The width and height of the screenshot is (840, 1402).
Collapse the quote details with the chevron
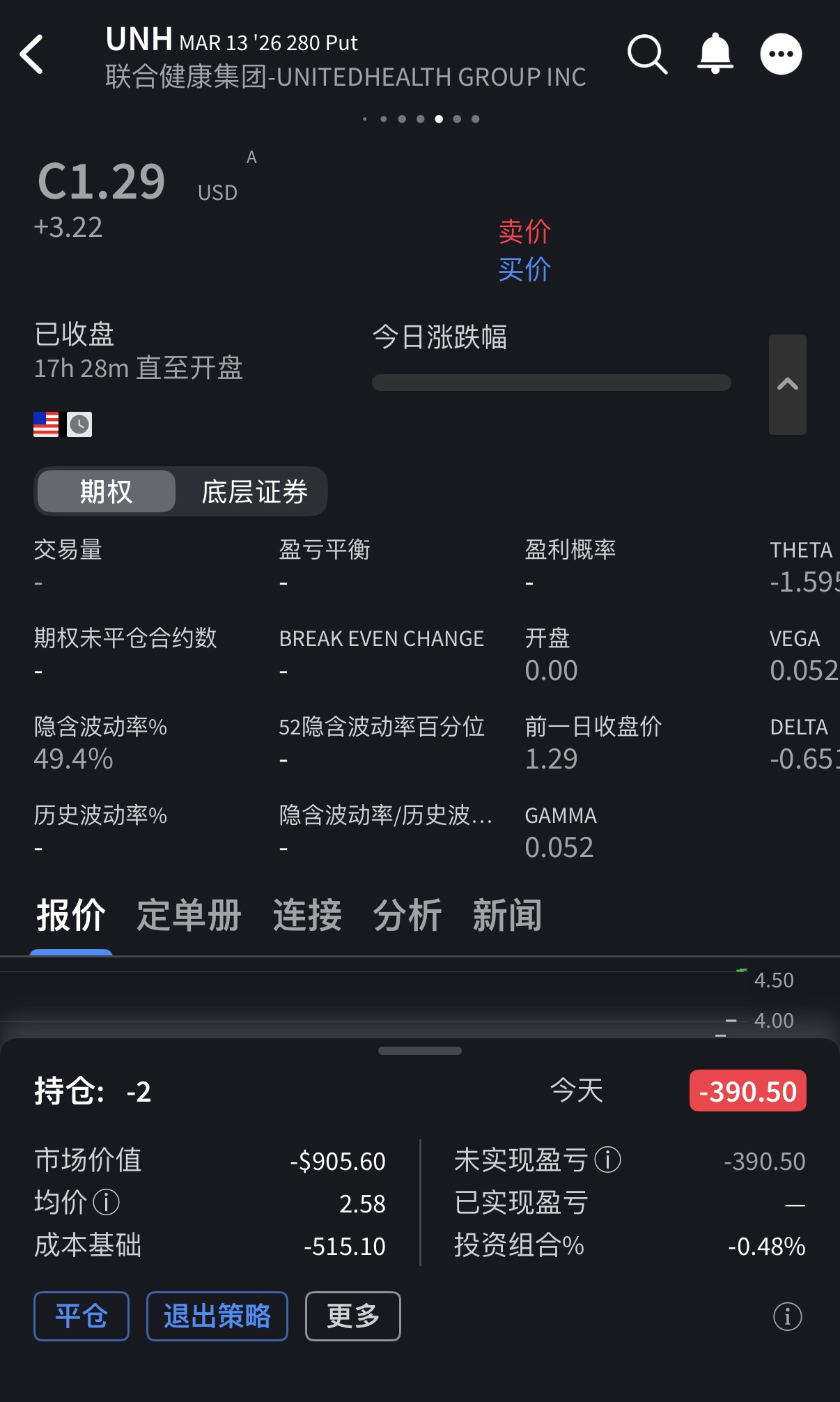[787, 384]
